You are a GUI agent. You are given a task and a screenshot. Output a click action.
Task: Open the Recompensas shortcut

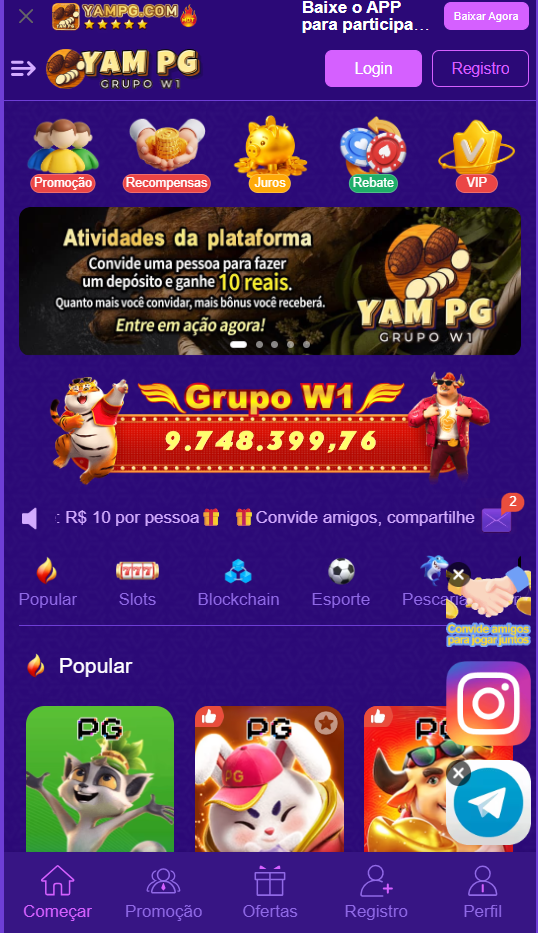tap(167, 155)
